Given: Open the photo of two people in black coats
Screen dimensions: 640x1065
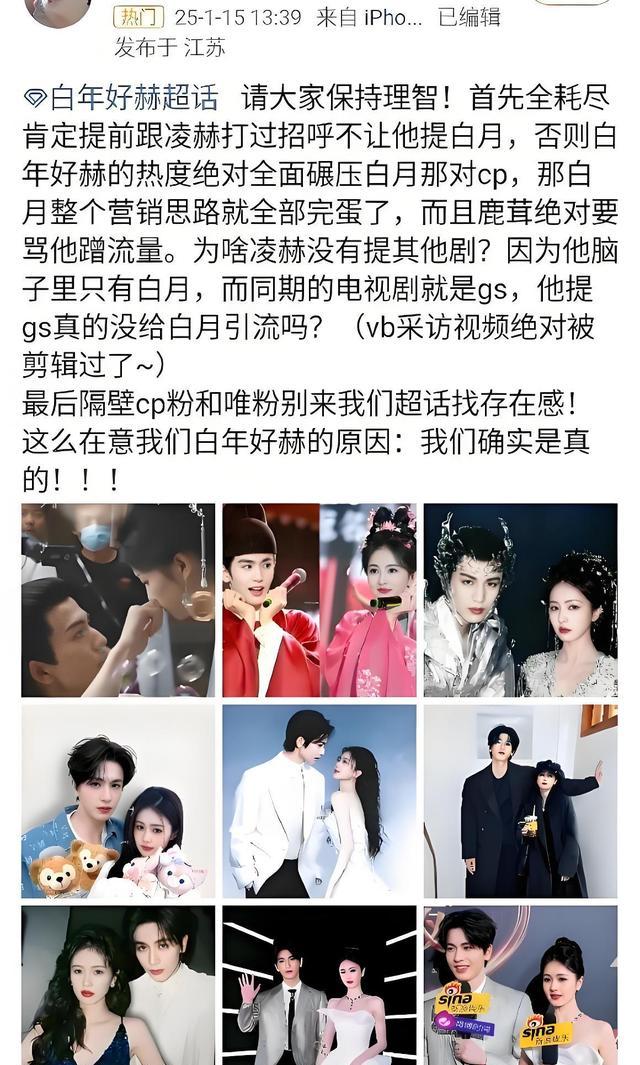Looking at the screenshot, I should 520,801.
